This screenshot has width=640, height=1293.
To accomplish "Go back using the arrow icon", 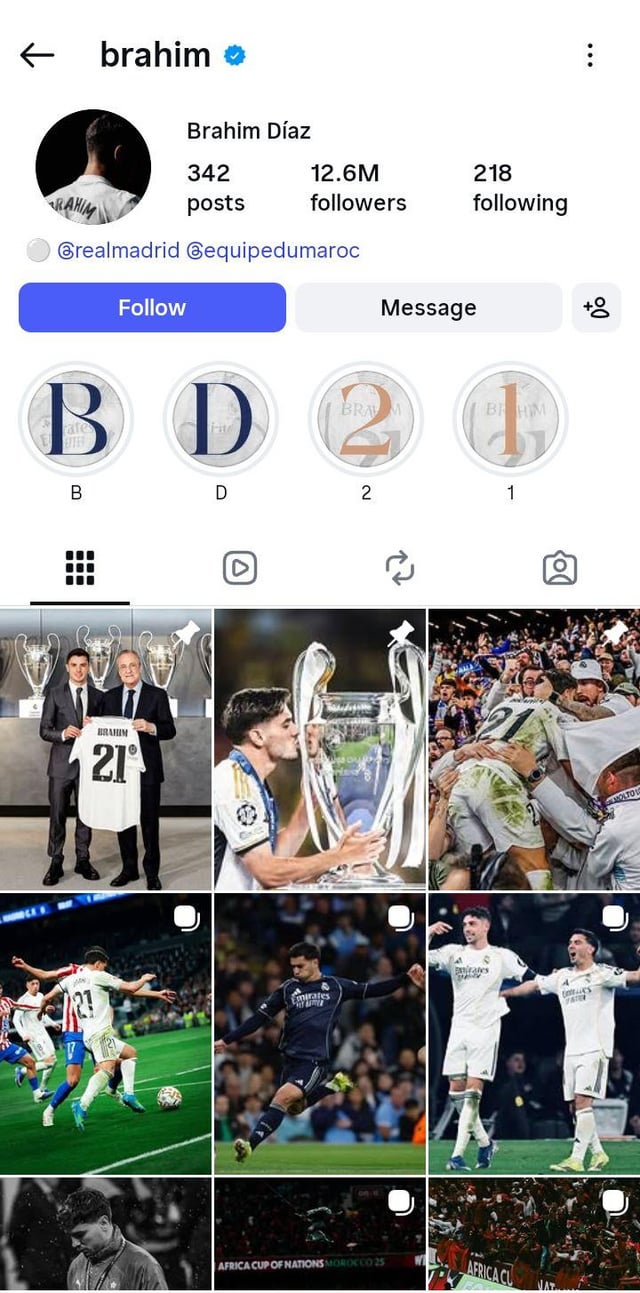I will point(37,55).
